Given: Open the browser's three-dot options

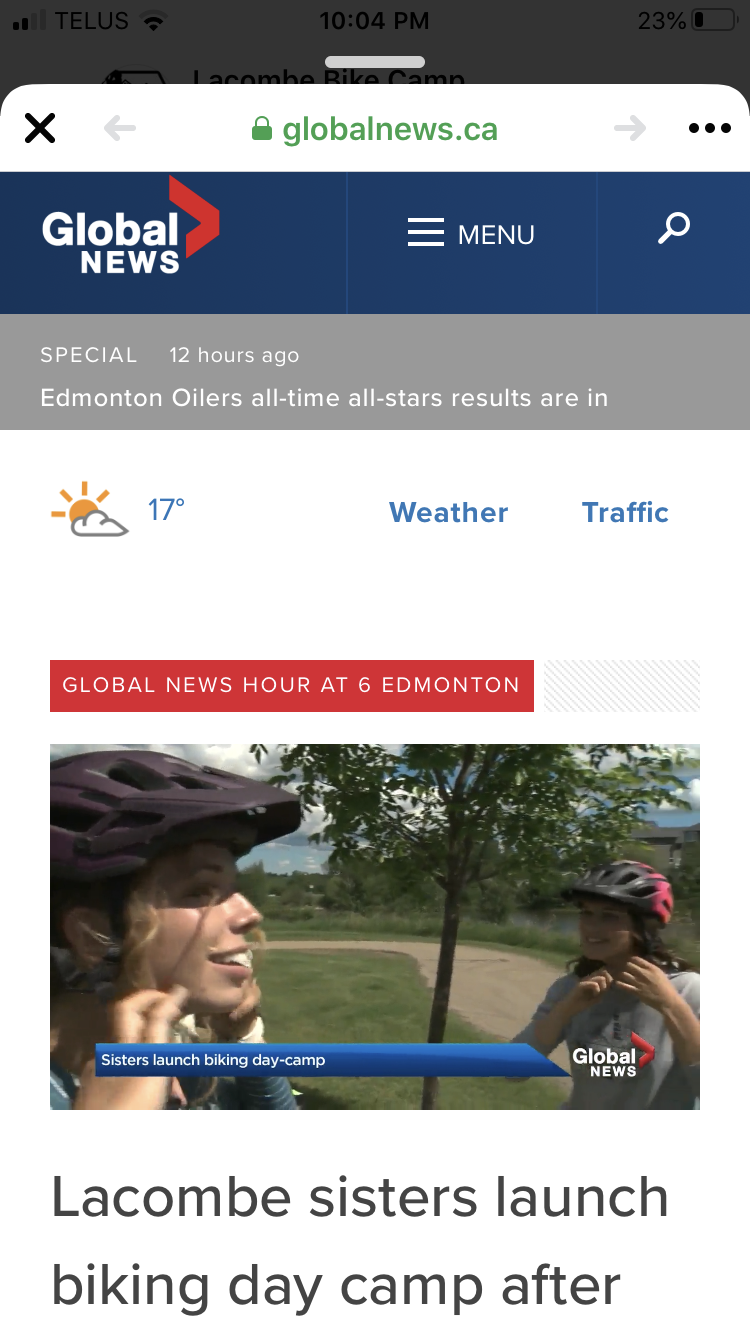Looking at the screenshot, I should (710, 128).
